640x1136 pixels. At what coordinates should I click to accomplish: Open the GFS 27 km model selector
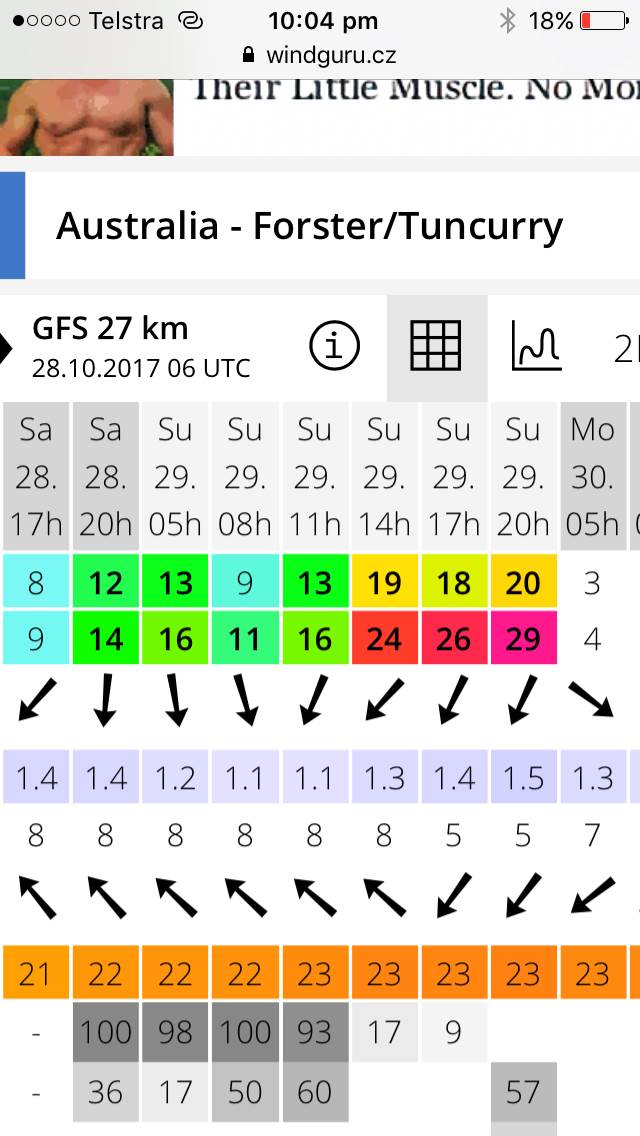tap(140, 347)
